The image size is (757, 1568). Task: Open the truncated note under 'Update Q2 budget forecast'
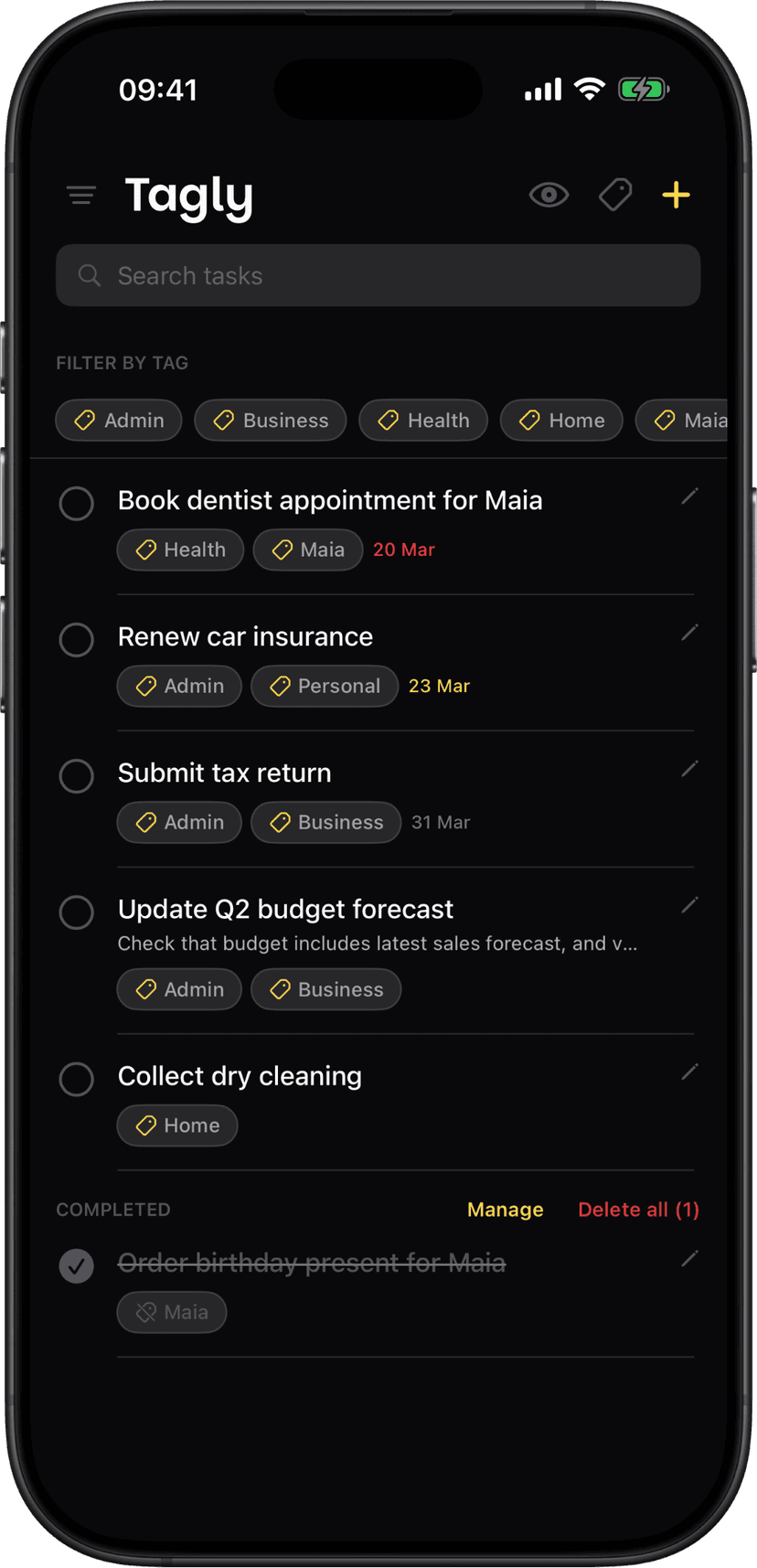378,943
